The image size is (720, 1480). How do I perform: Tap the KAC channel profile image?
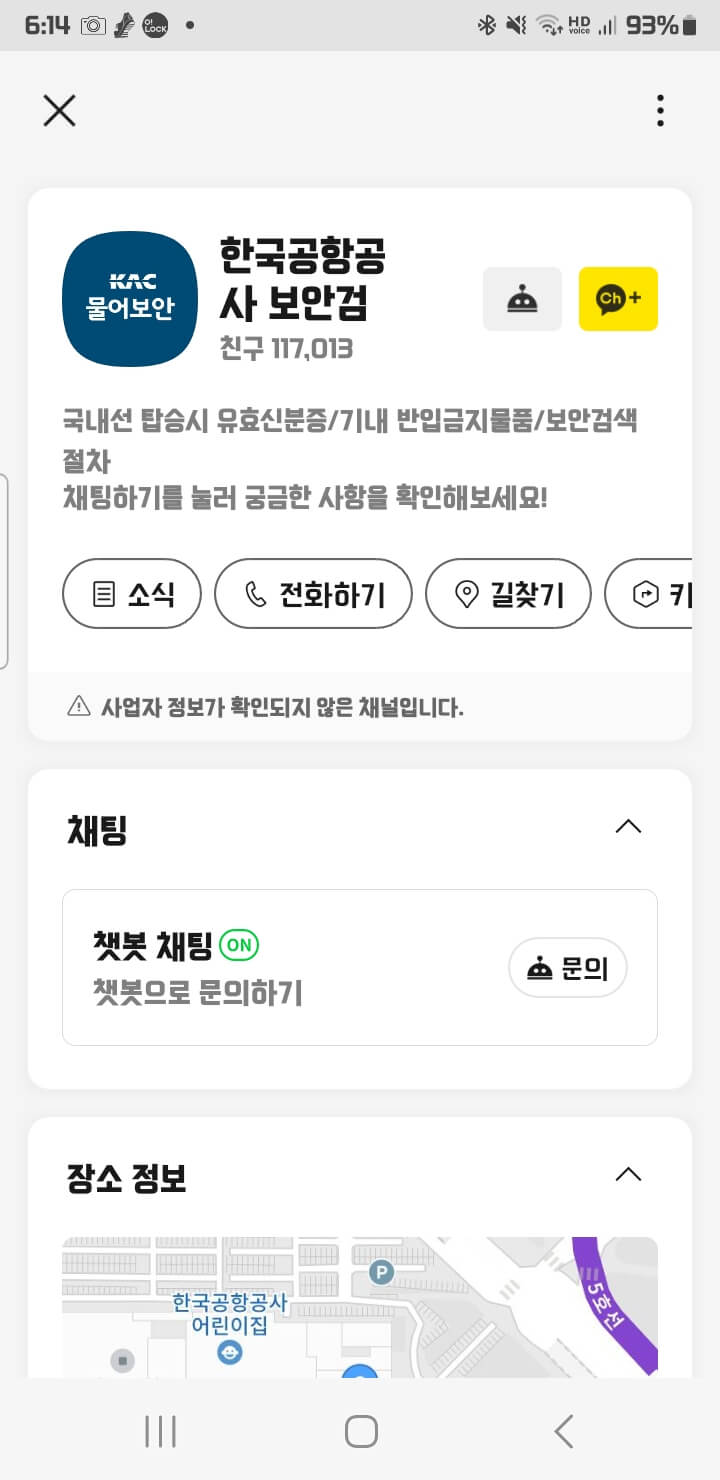click(x=129, y=298)
